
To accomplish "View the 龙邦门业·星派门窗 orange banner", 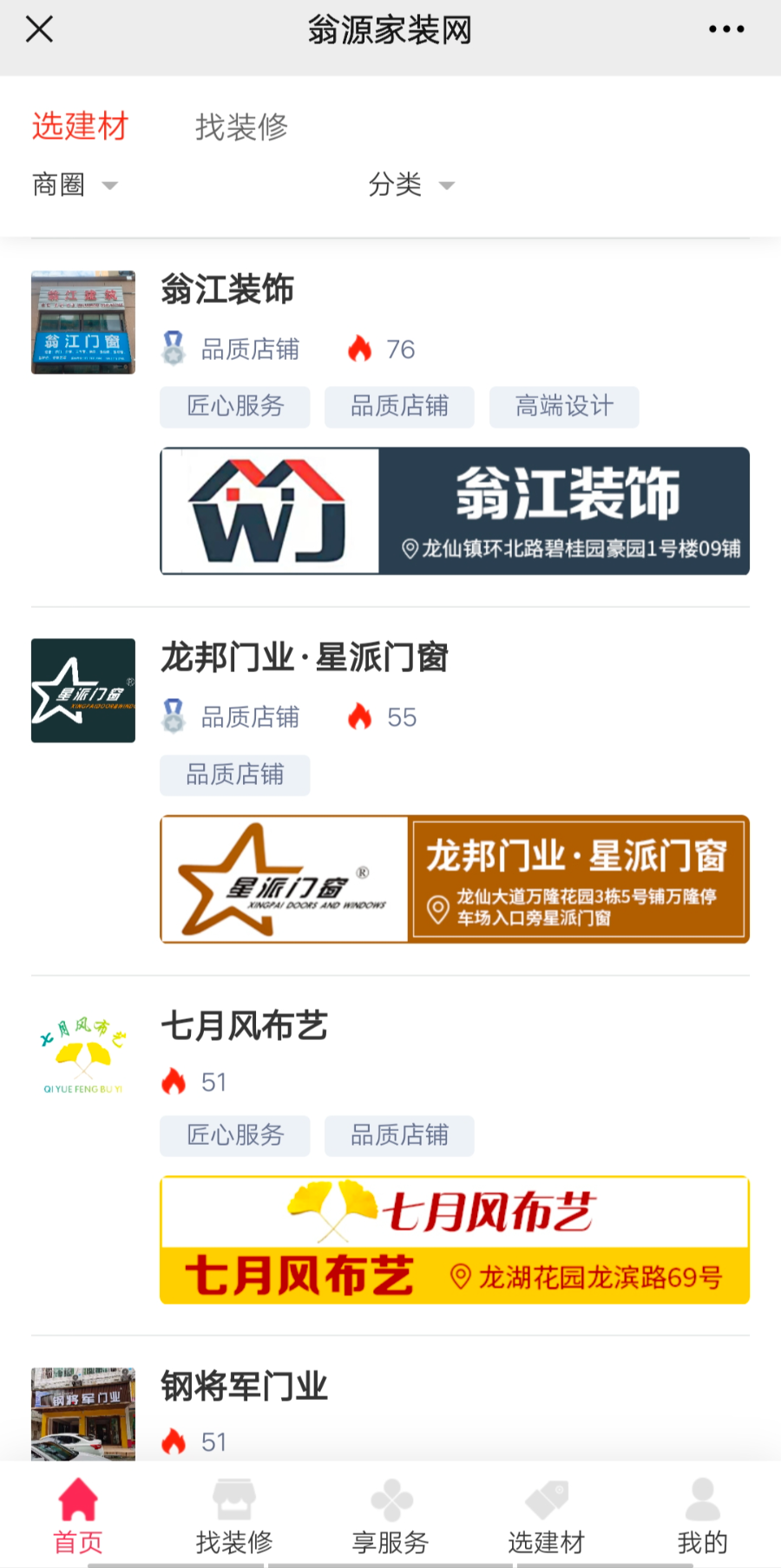I will point(455,879).
